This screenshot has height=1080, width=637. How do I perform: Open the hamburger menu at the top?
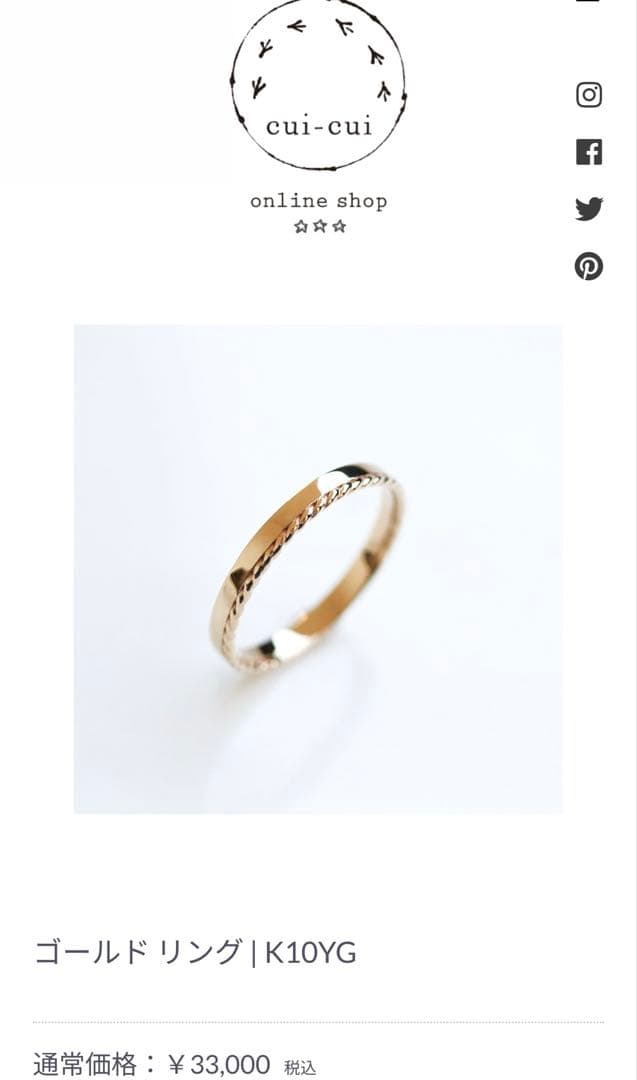[x=589, y=3]
